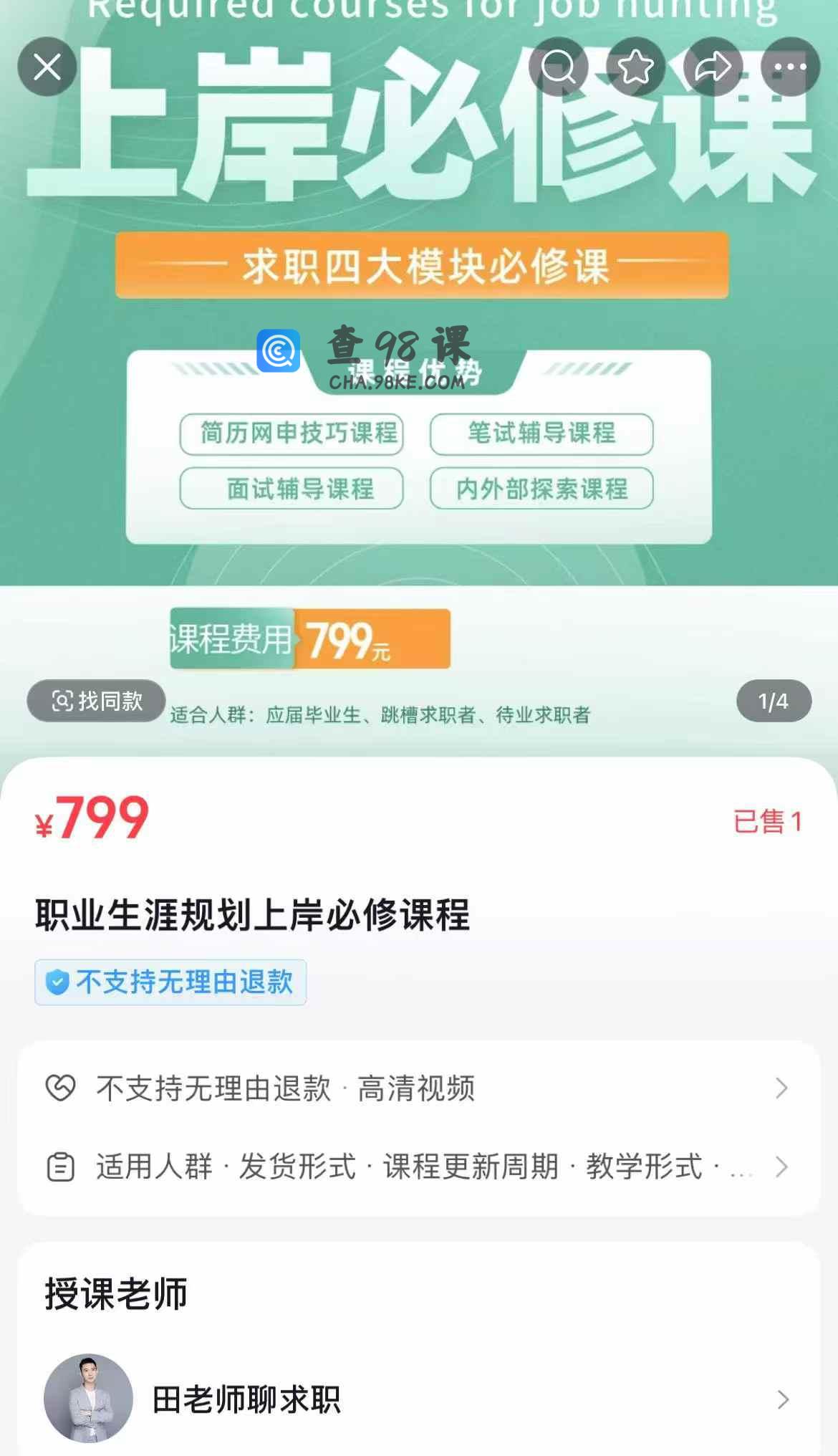Open search from the top bar
This screenshot has width=838, height=1456.
coord(558,67)
